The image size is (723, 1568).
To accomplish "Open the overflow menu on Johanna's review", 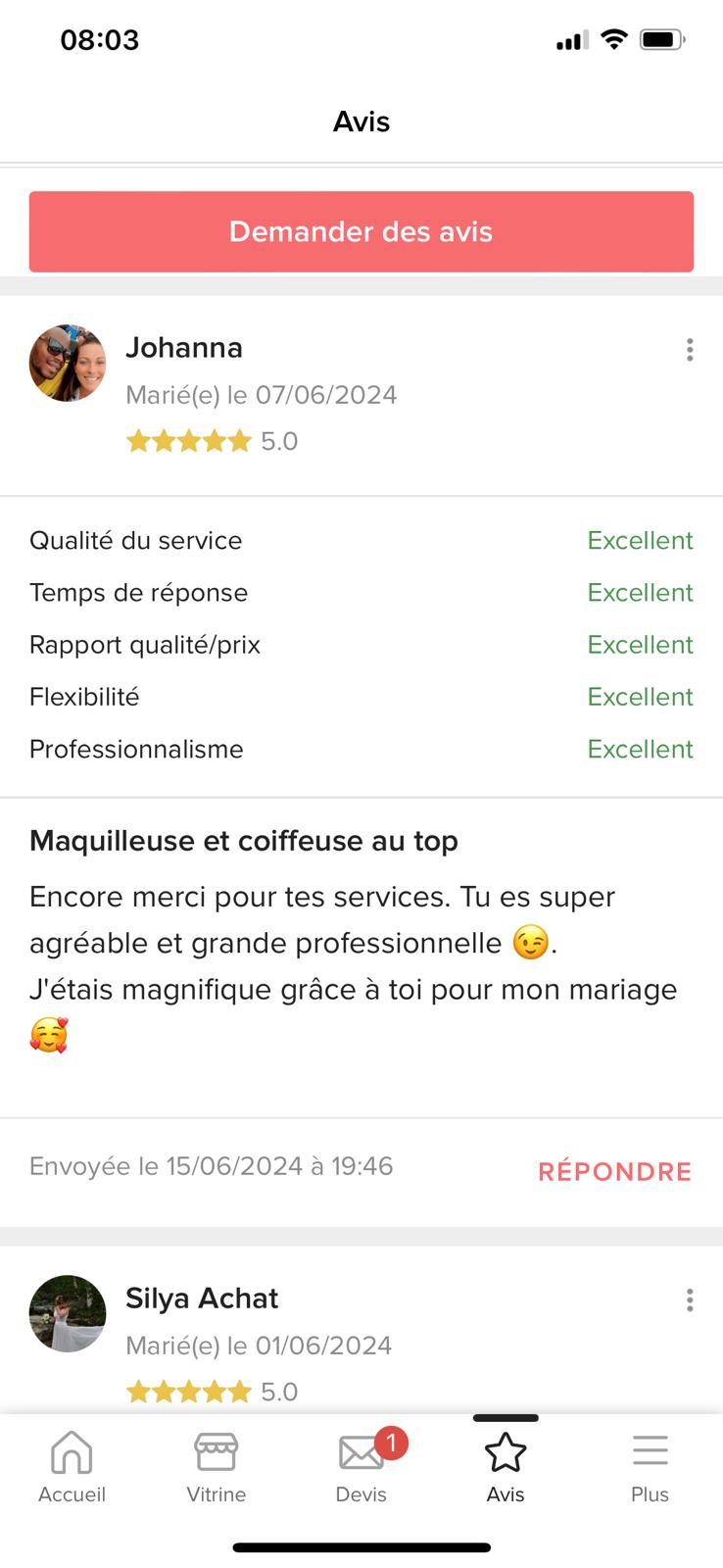I will (690, 350).
